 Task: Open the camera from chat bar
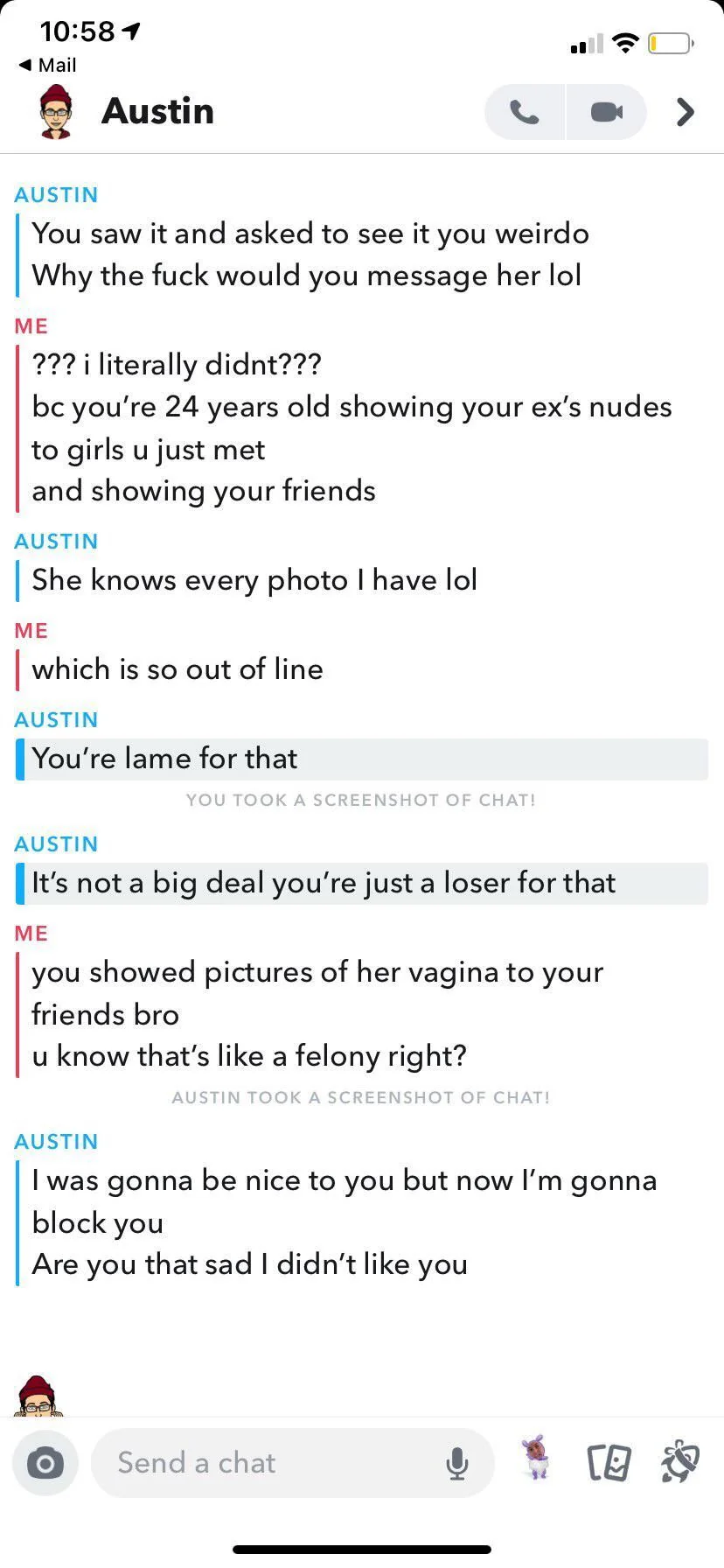(45, 1463)
